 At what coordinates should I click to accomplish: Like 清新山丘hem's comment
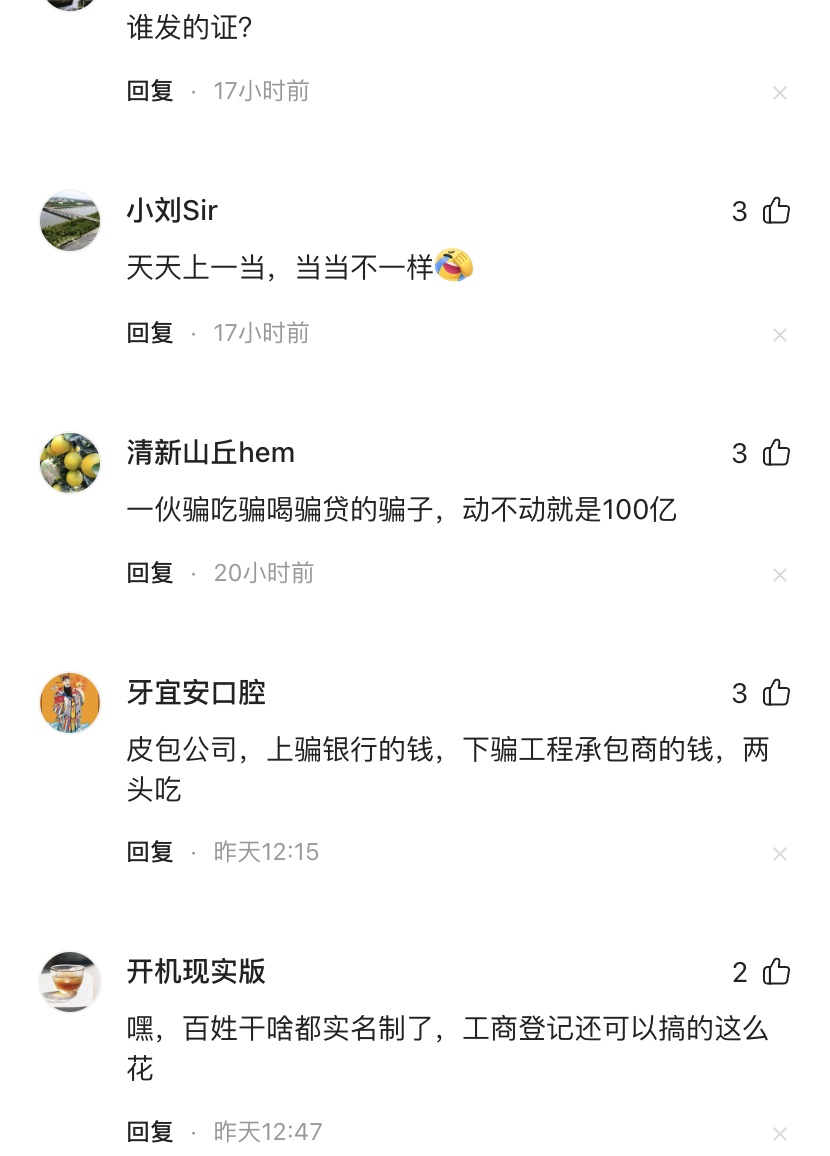tap(776, 453)
